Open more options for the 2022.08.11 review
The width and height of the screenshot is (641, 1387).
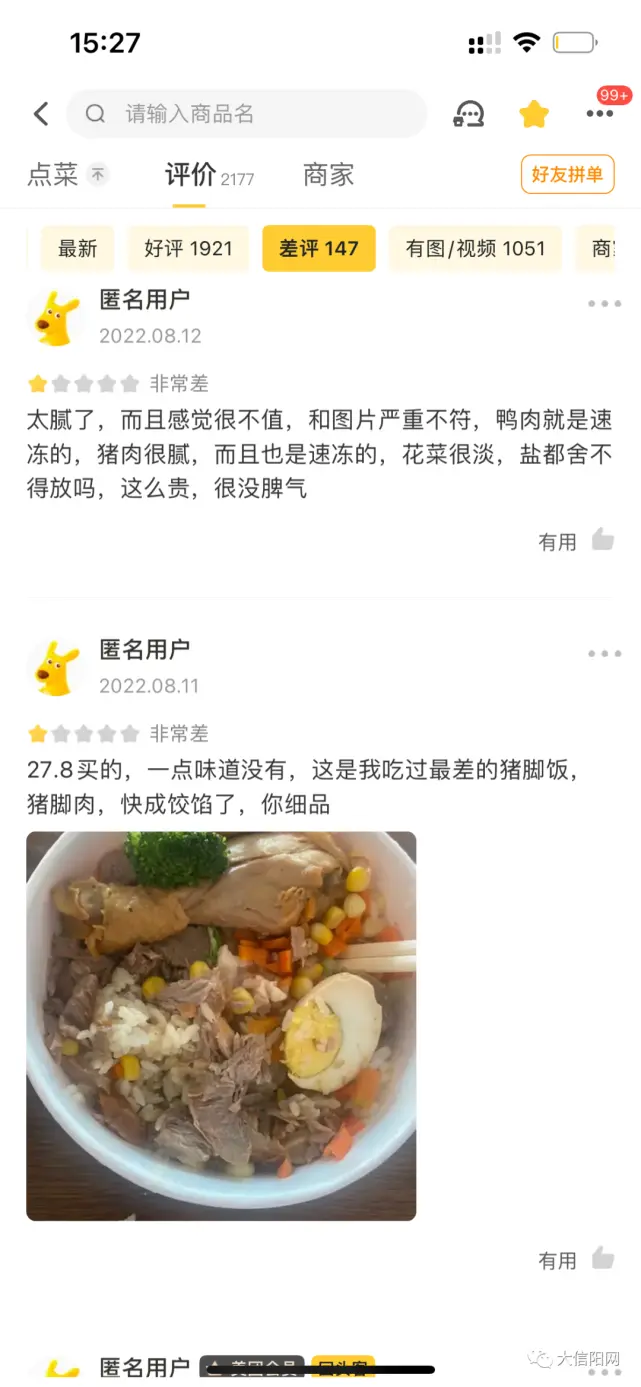[604, 654]
